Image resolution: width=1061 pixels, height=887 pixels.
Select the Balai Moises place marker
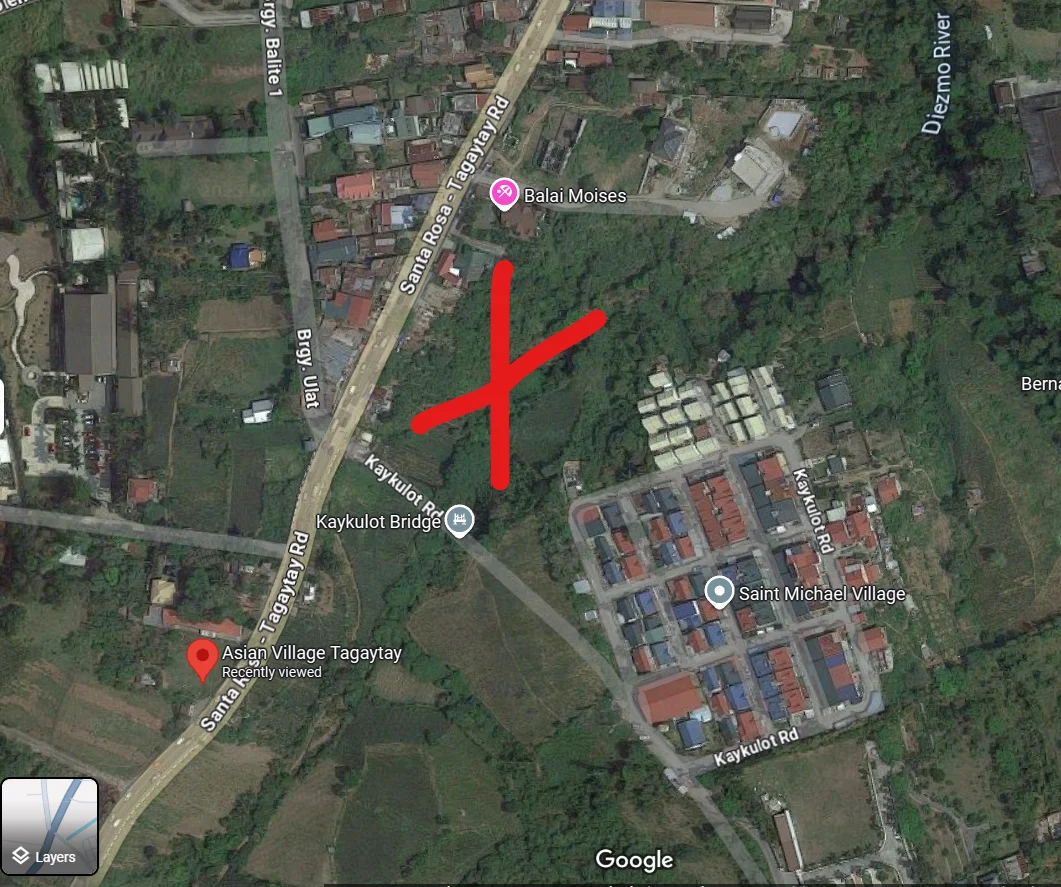click(504, 192)
